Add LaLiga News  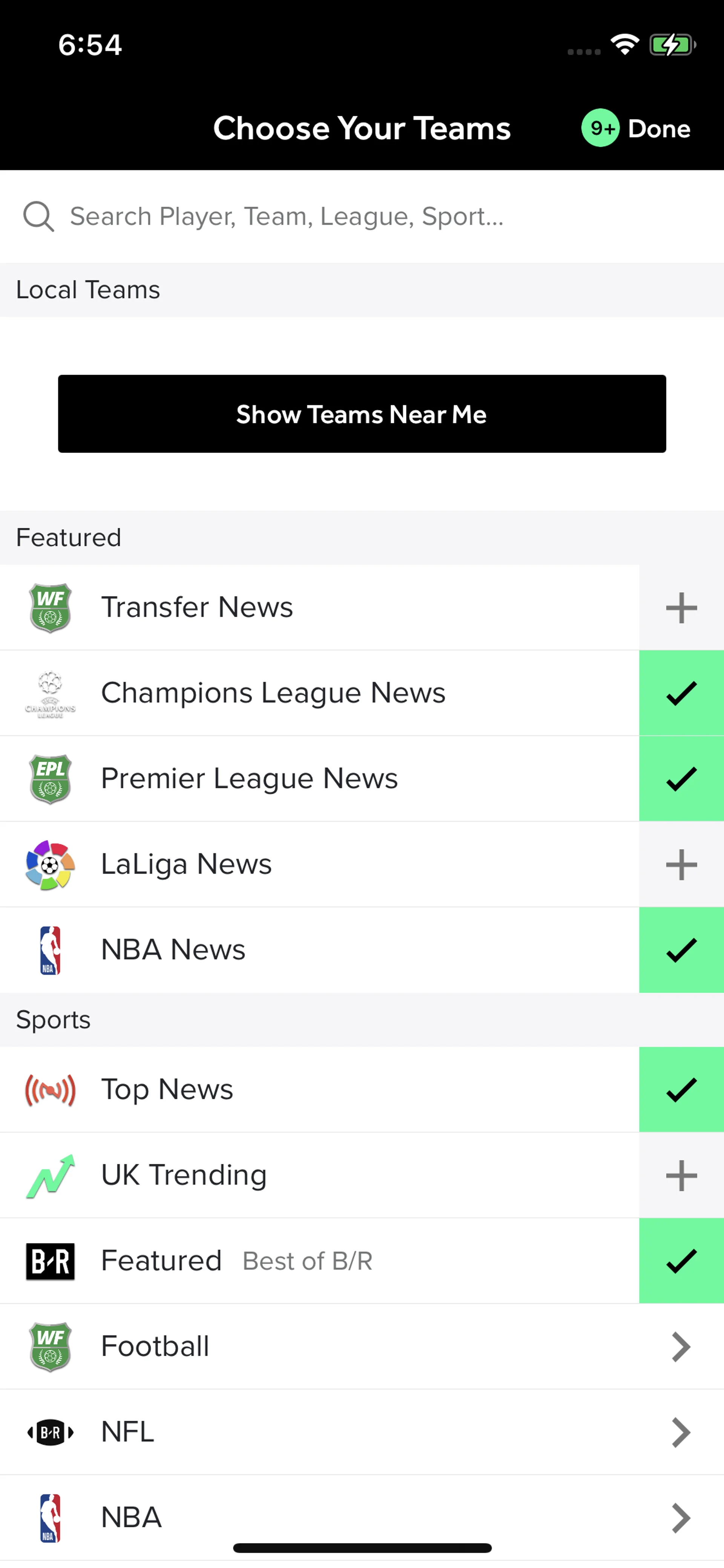(681, 865)
